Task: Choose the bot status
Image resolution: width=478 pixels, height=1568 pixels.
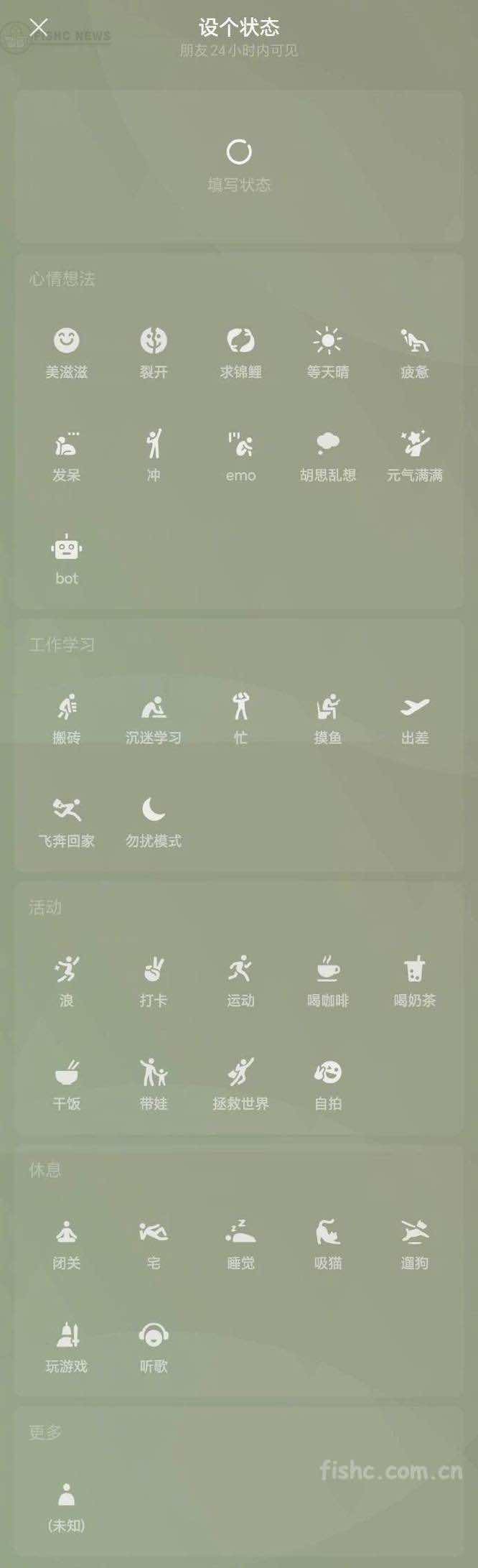Action: pyautogui.click(x=67, y=559)
